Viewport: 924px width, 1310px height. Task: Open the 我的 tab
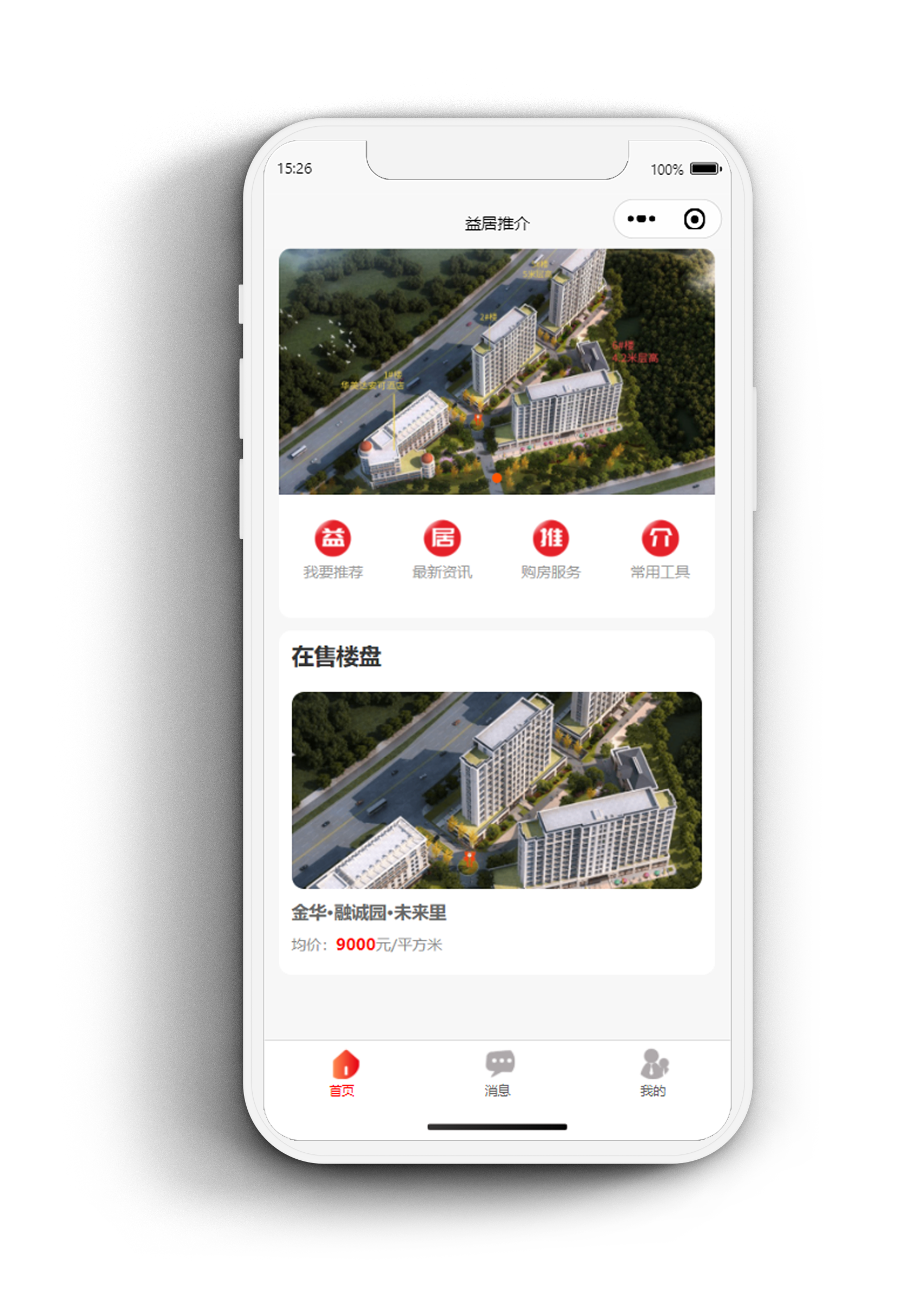click(653, 1074)
